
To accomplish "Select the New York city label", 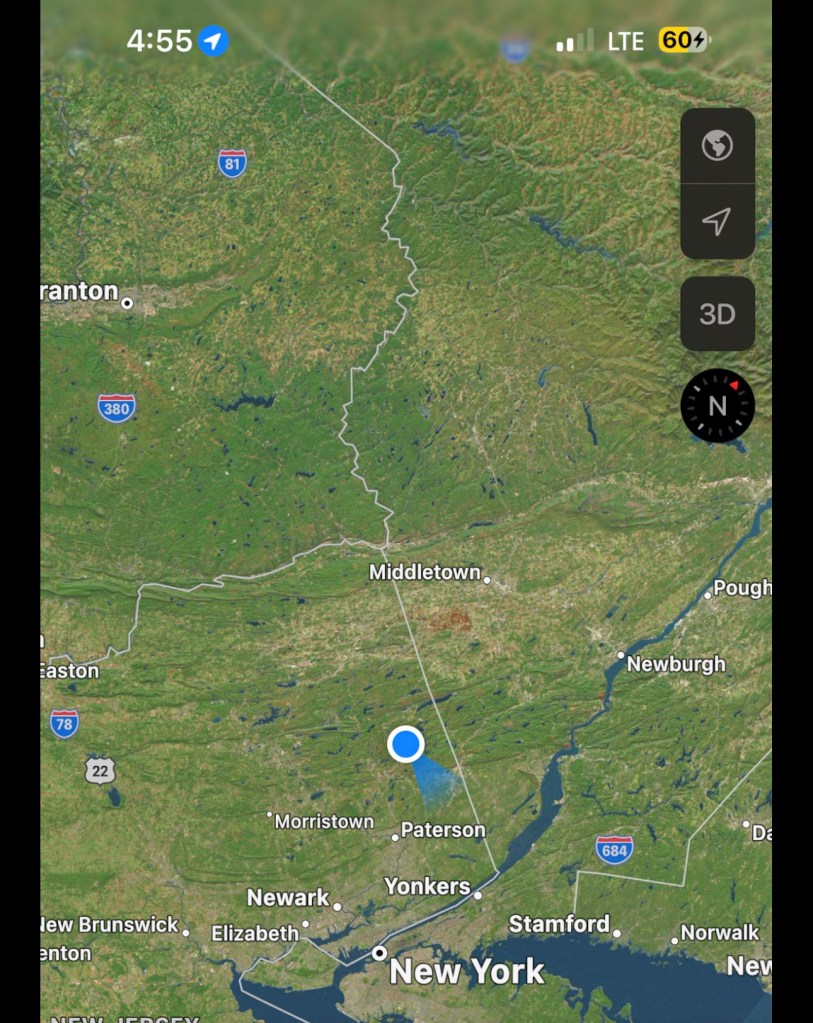I will 466,970.
